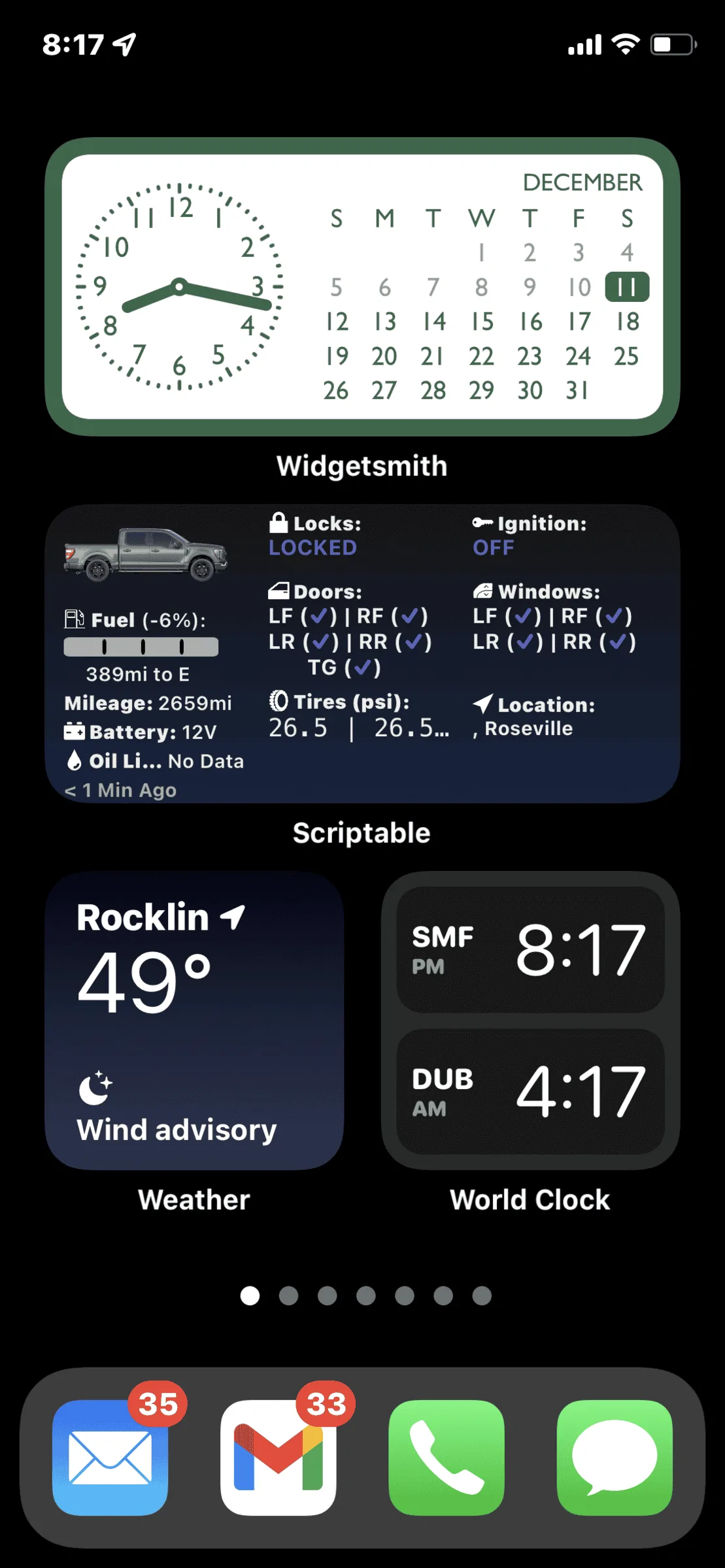Tap the tire pressure icon in the Scriptable widget
This screenshot has width=725, height=1568.
280,702
